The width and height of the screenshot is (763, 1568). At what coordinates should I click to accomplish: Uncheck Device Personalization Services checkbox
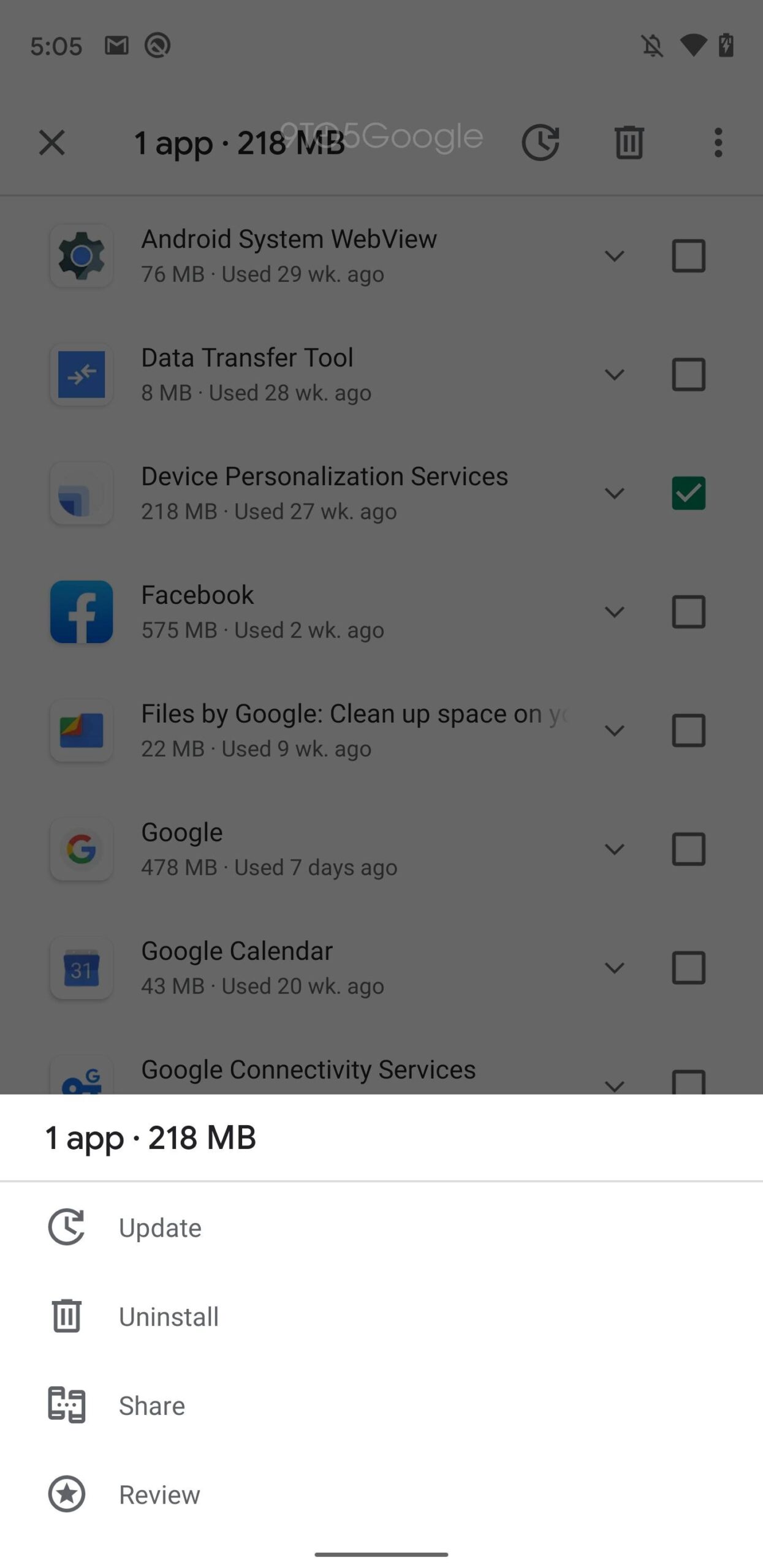pos(688,493)
